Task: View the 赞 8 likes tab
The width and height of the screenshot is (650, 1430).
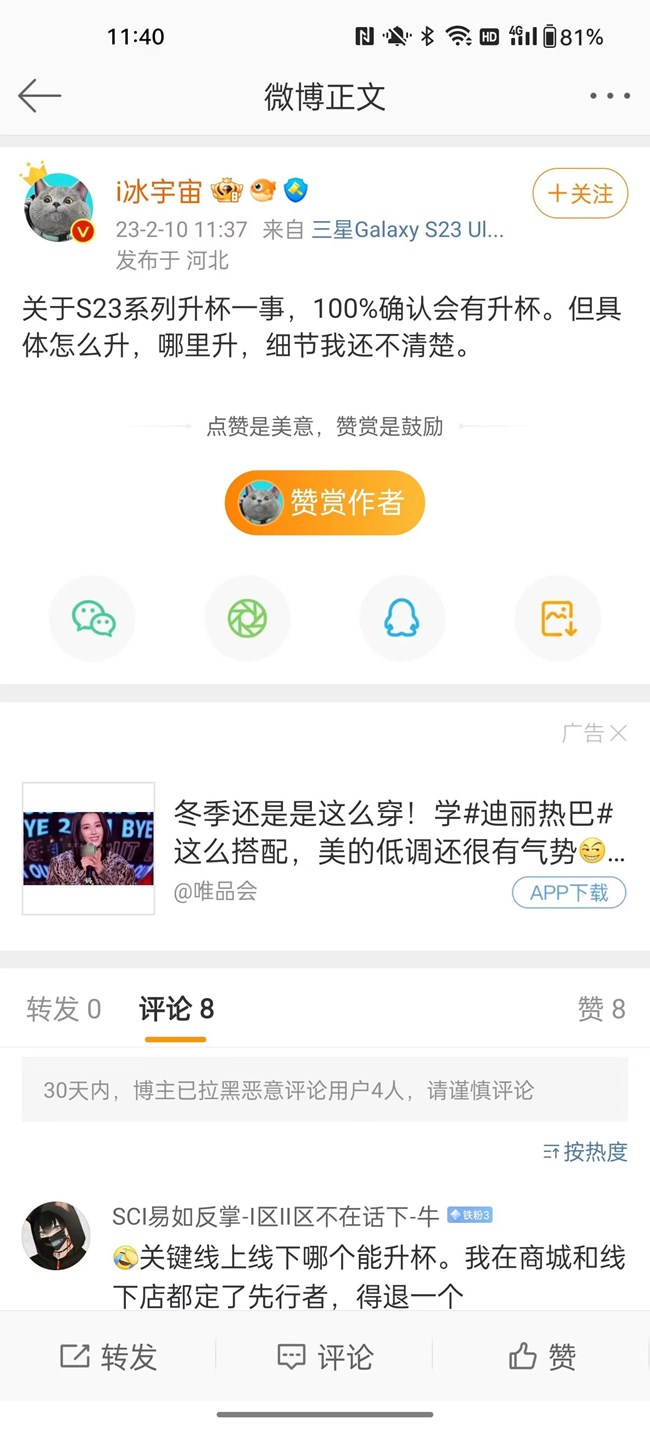Action: tap(601, 1009)
